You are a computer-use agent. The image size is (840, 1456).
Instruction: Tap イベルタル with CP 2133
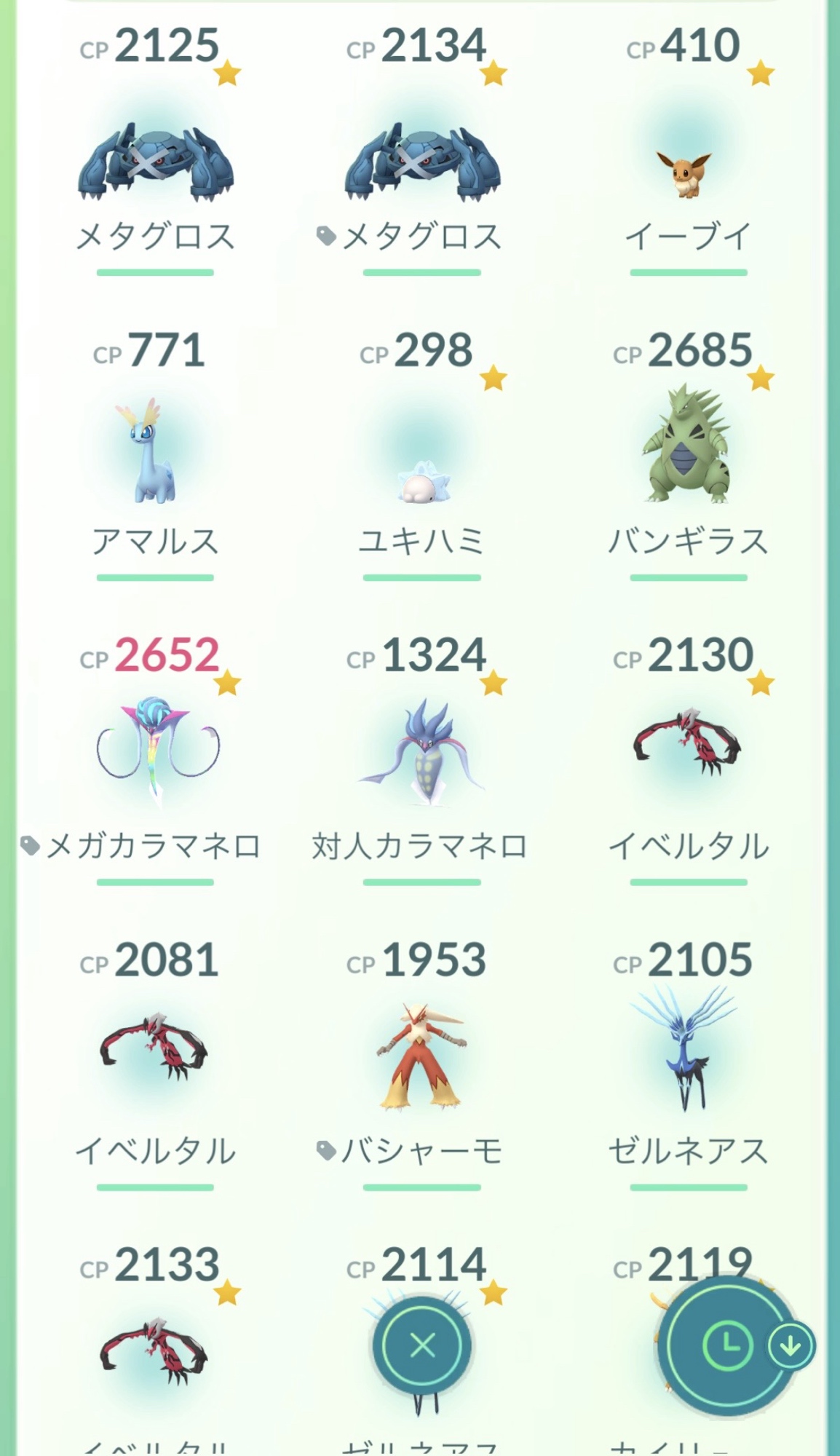[x=155, y=1350]
